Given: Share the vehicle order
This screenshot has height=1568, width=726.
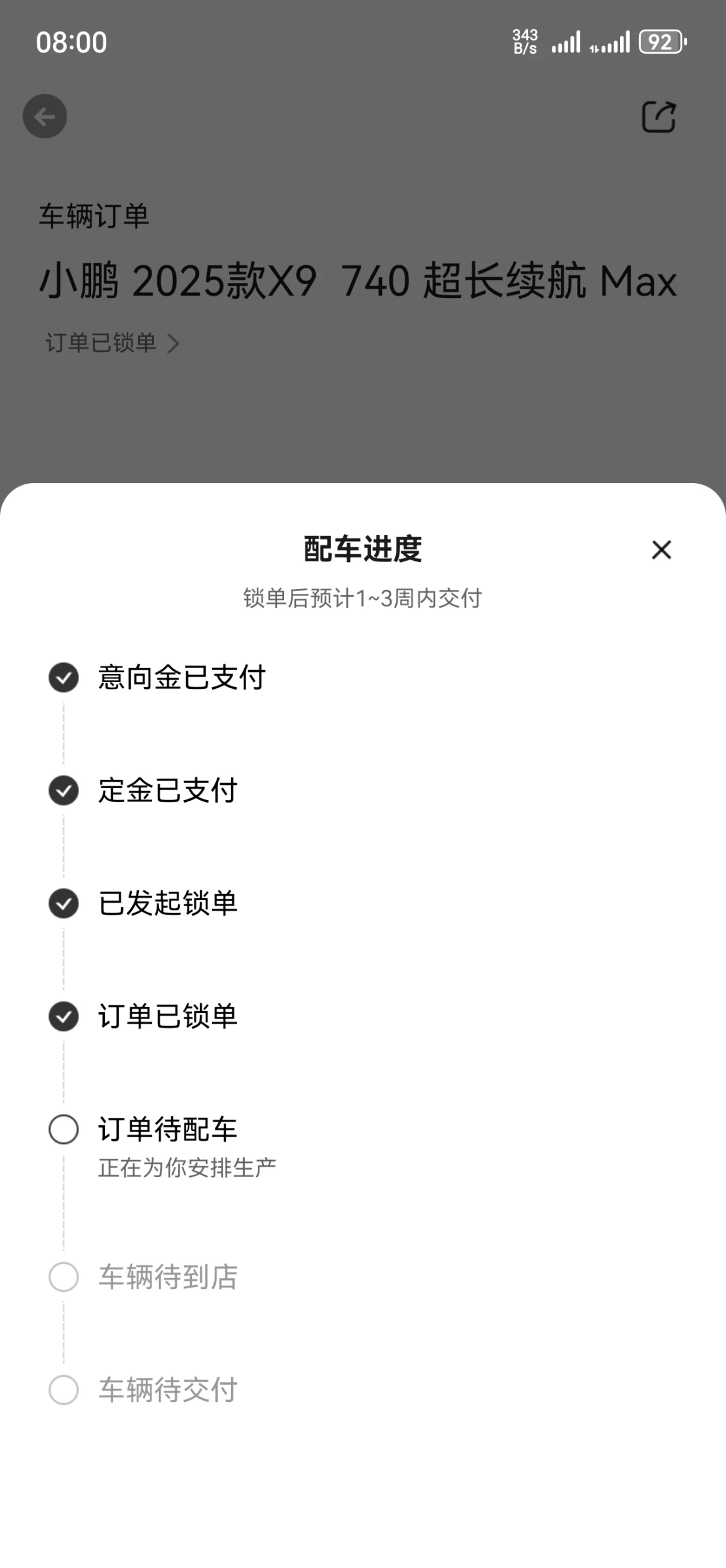Looking at the screenshot, I should (658, 117).
